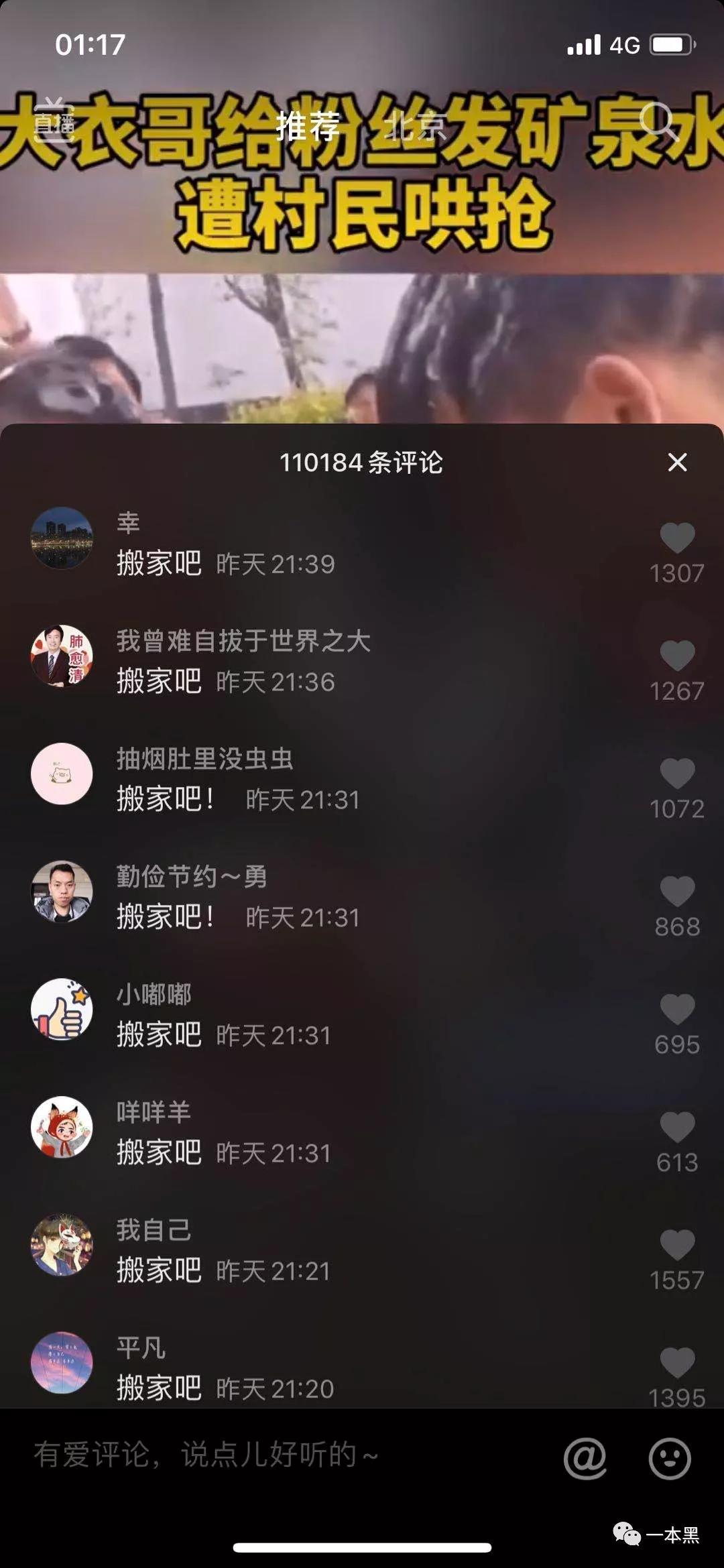Tap the heart icon beside 我自己's comment
Image resolution: width=724 pixels, height=1568 pixels.
pos(677,1244)
